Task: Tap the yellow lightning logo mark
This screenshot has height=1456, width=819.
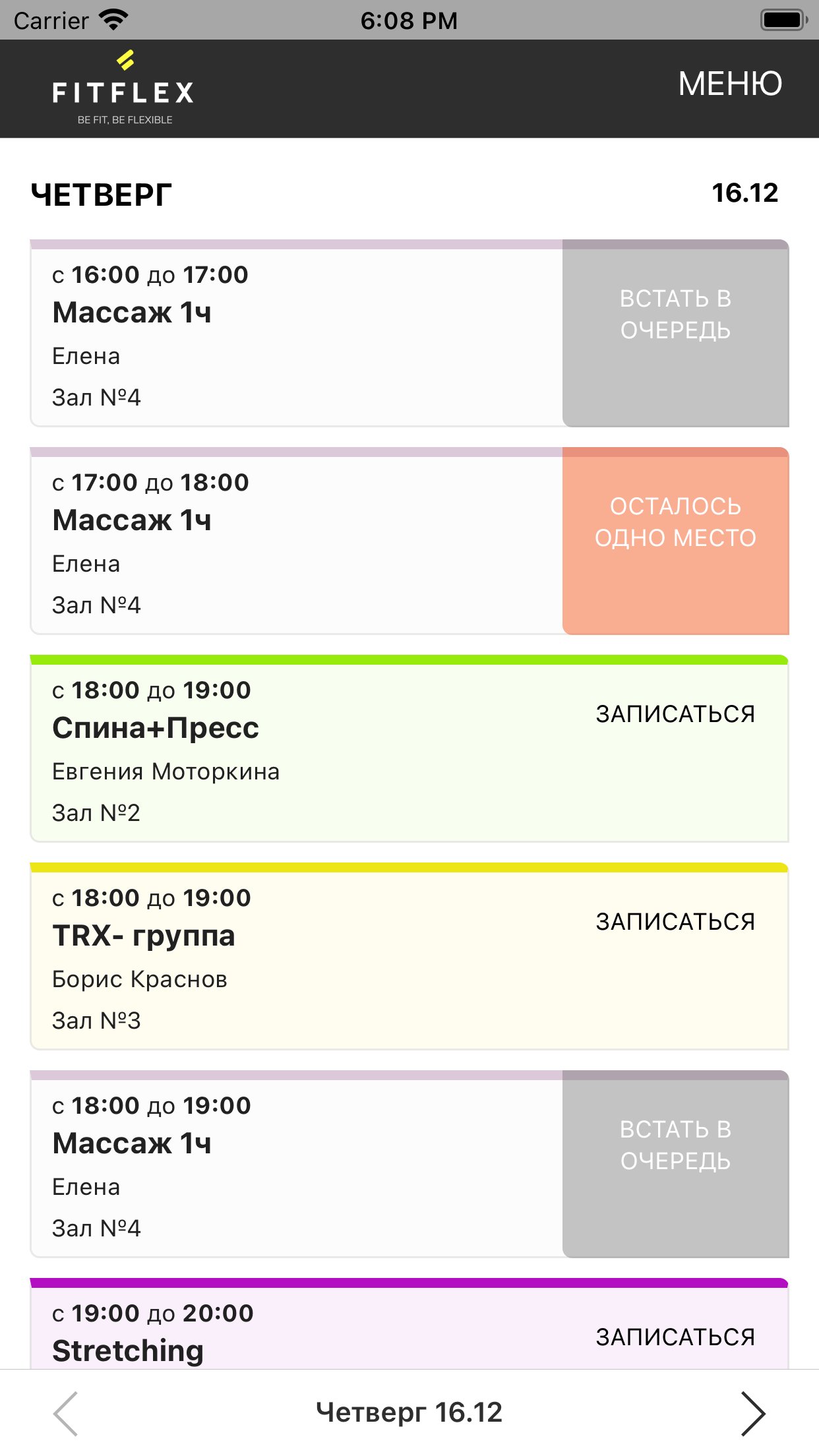Action: [x=126, y=61]
